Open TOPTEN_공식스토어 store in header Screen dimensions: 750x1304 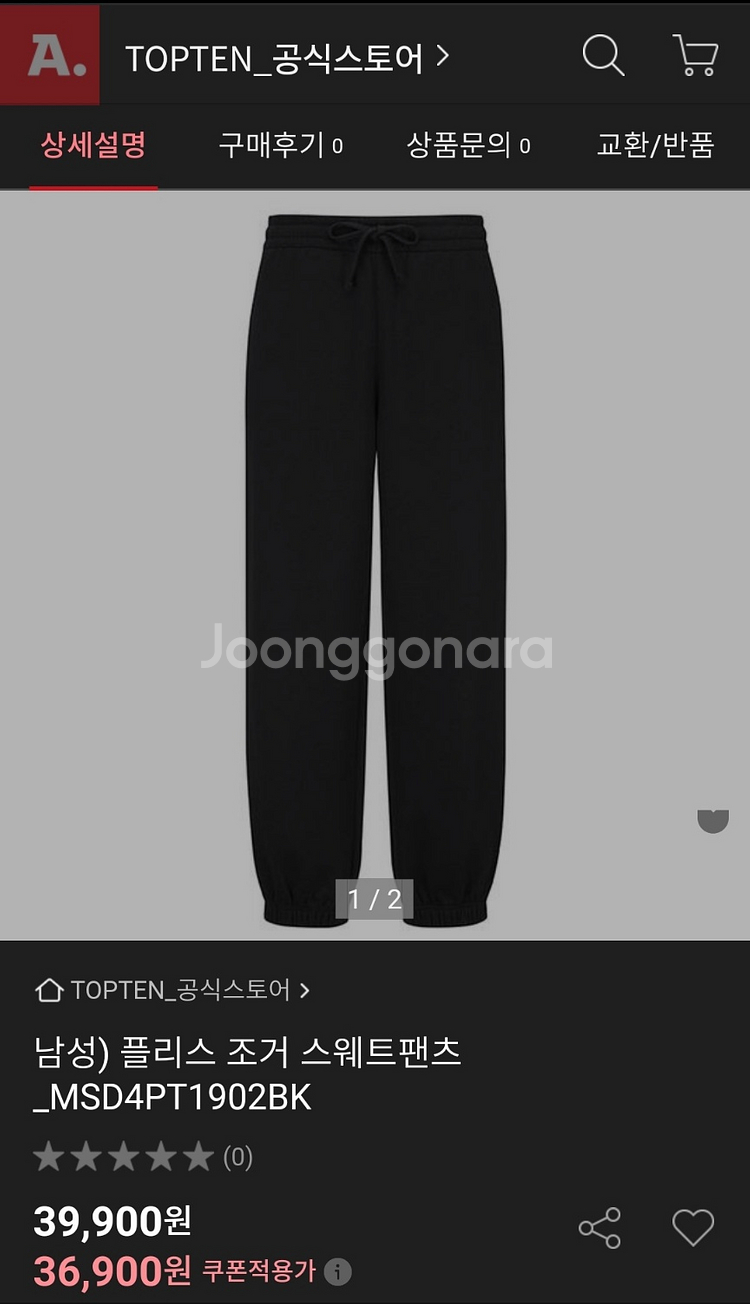(287, 58)
